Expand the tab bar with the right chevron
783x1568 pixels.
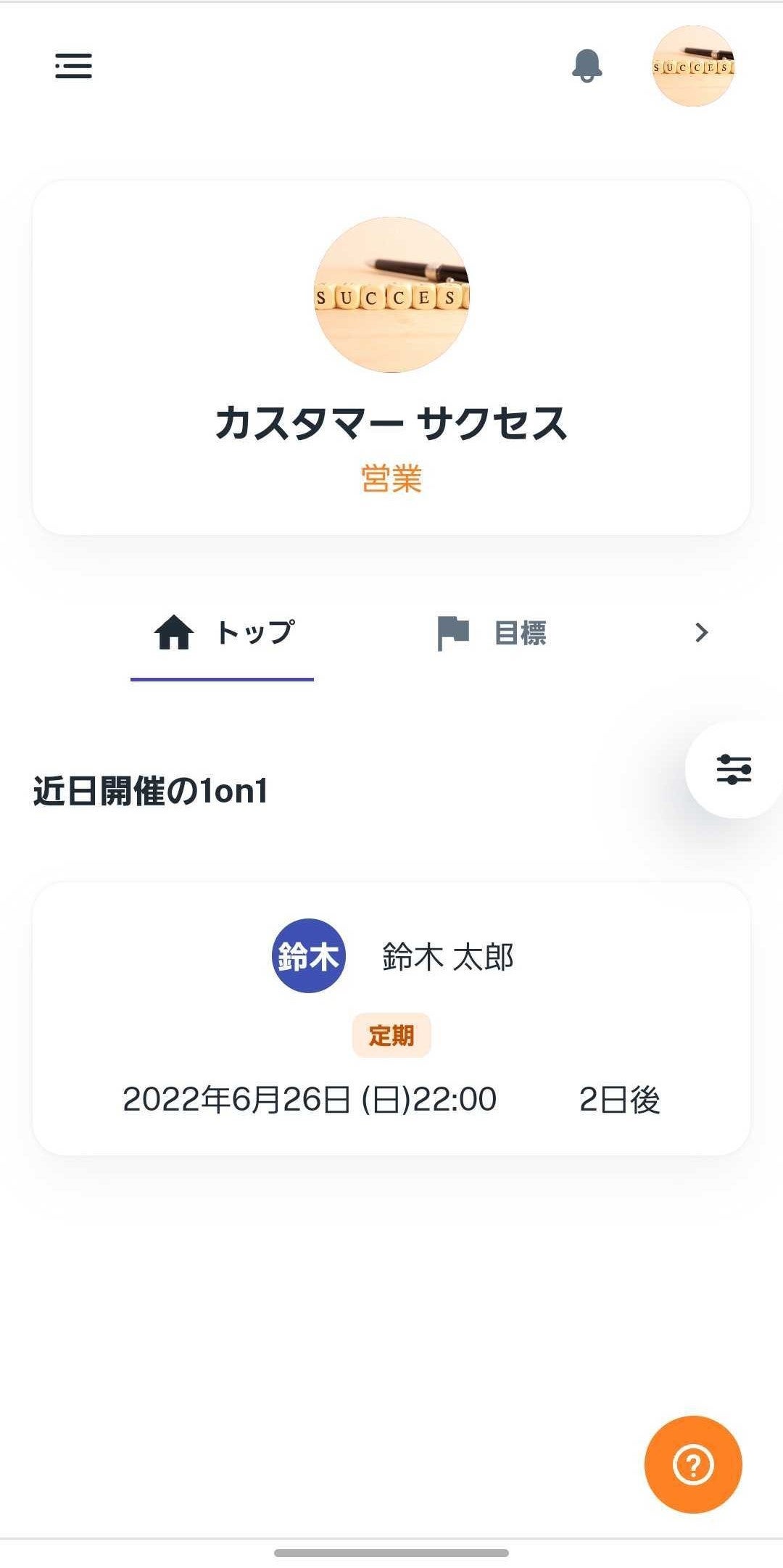tap(700, 631)
